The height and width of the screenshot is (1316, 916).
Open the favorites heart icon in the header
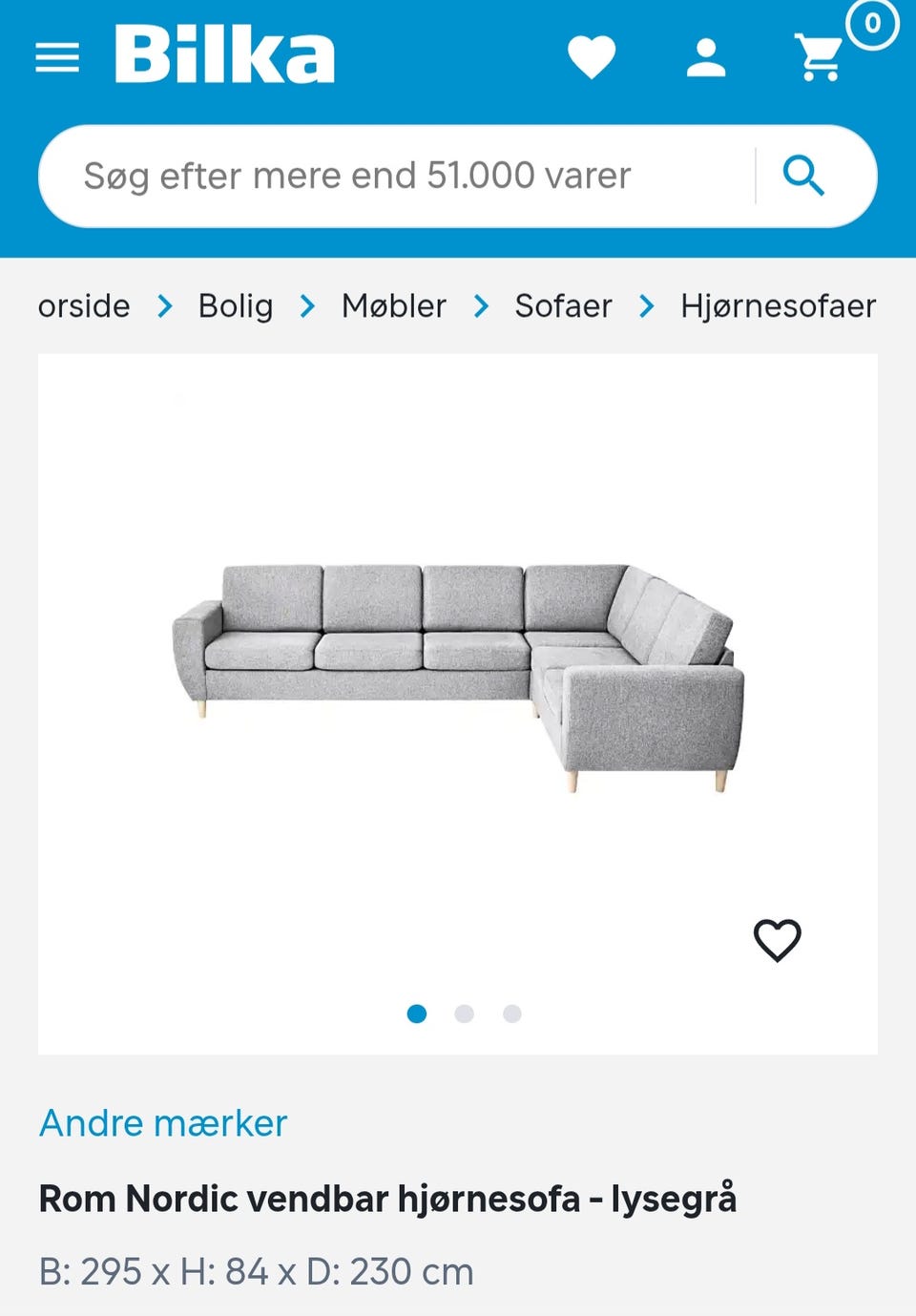click(593, 57)
